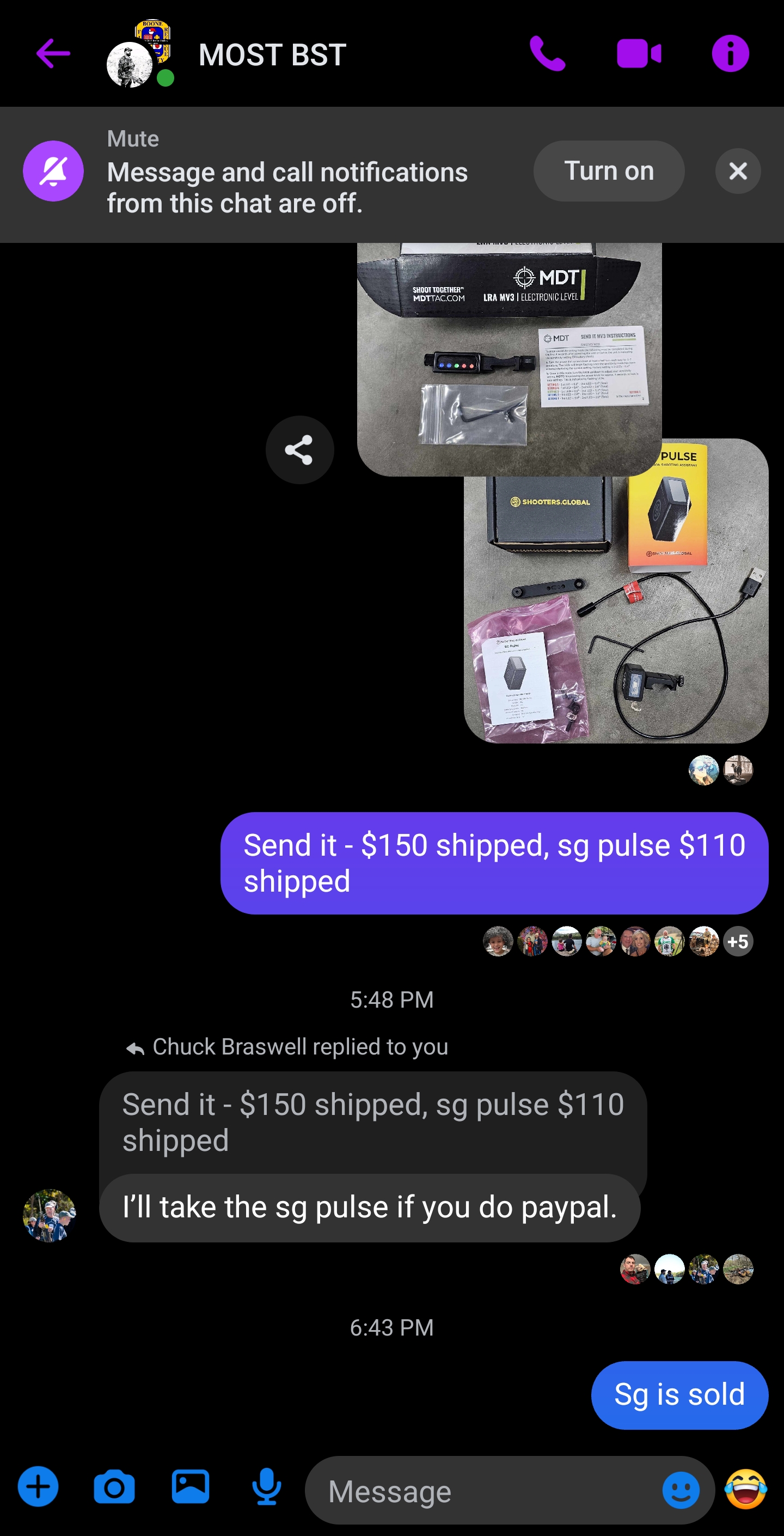Open the chat info details
The height and width of the screenshot is (1536, 784).
click(730, 54)
